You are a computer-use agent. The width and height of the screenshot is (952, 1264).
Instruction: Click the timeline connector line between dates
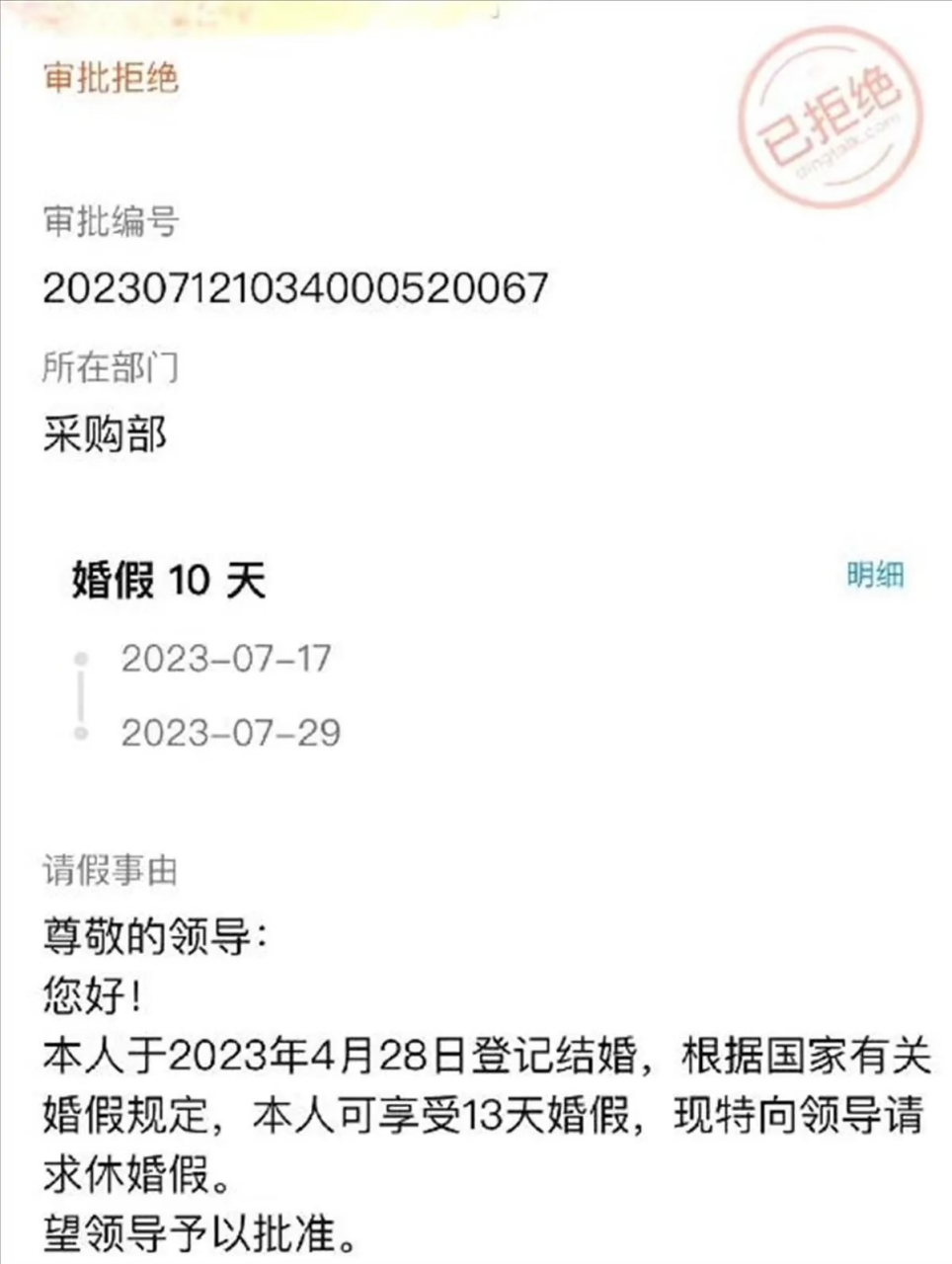83,696
